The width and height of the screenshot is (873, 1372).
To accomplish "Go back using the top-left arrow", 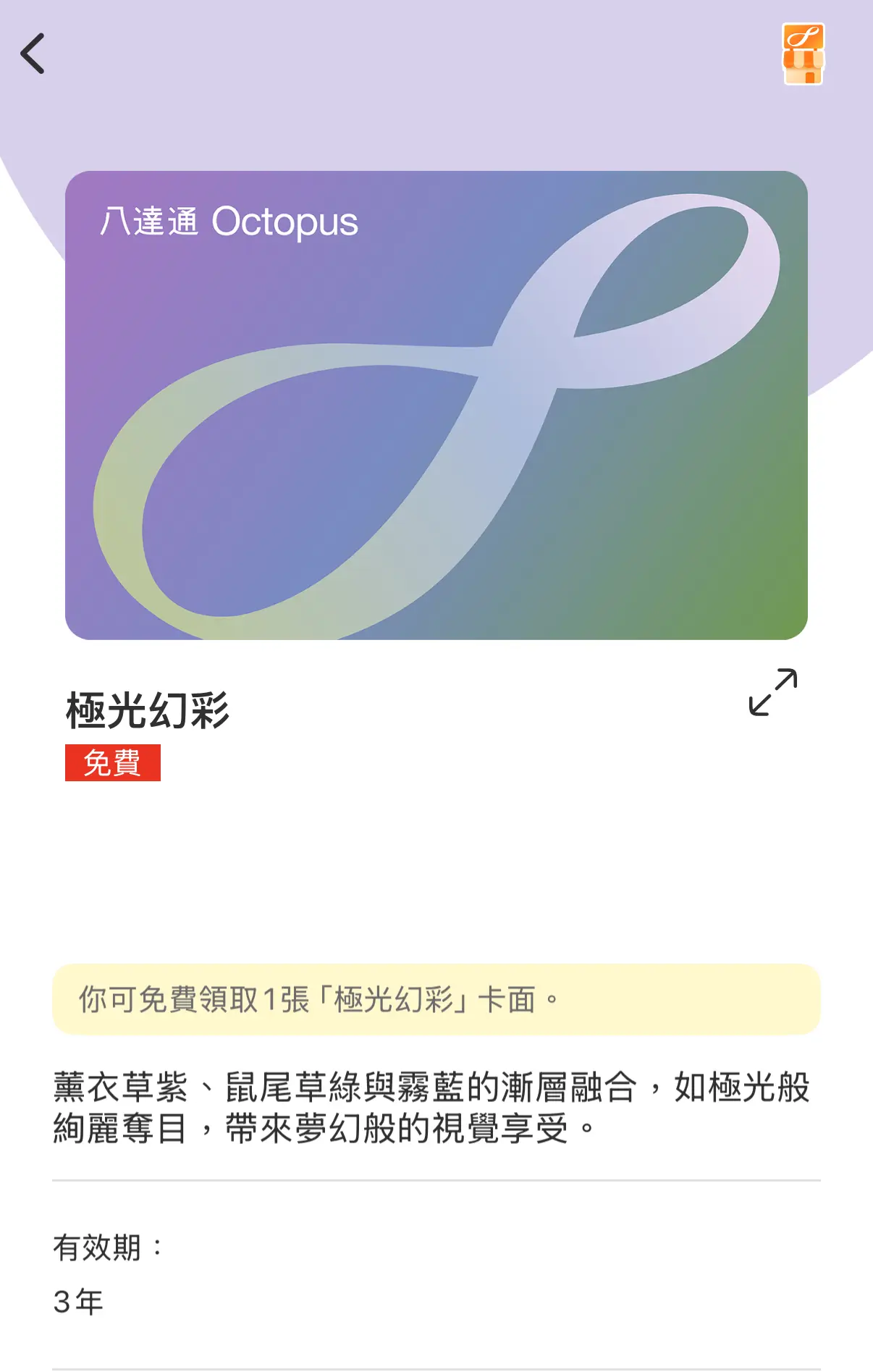I will pos(33,54).
